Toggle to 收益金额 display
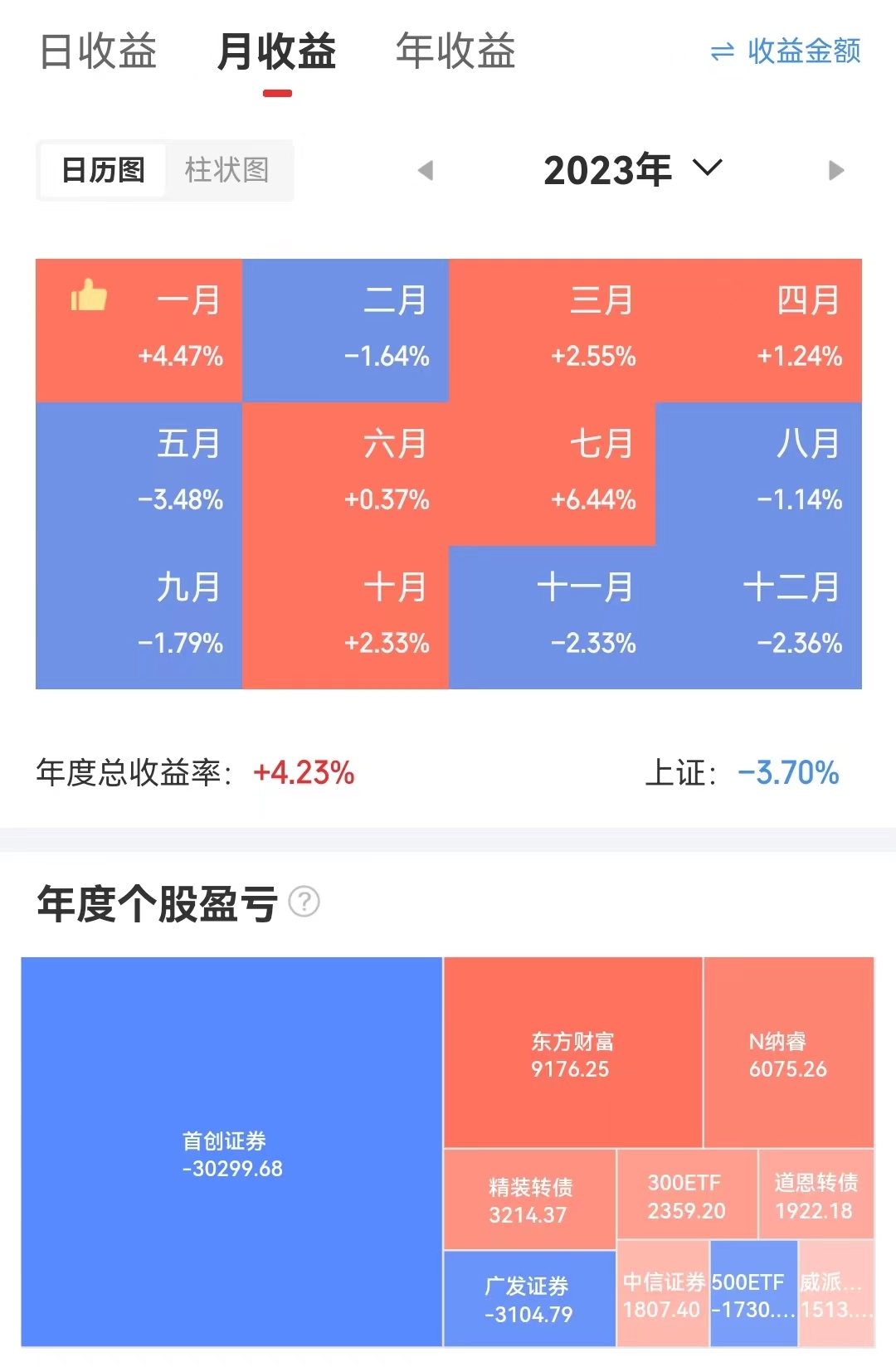This screenshot has width=896, height=1367. (786, 51)
